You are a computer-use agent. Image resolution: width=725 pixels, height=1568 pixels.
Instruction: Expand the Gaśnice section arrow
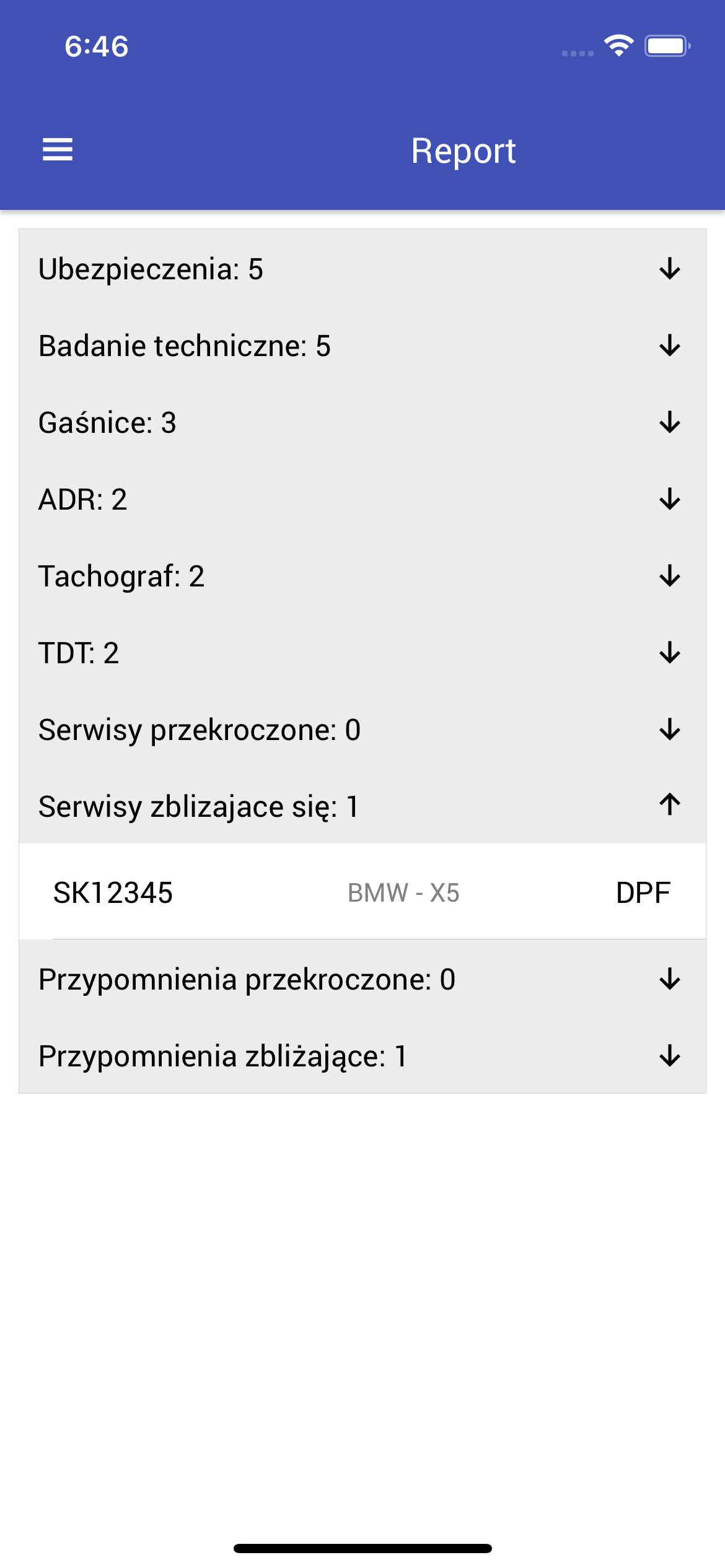click(669, 422)
